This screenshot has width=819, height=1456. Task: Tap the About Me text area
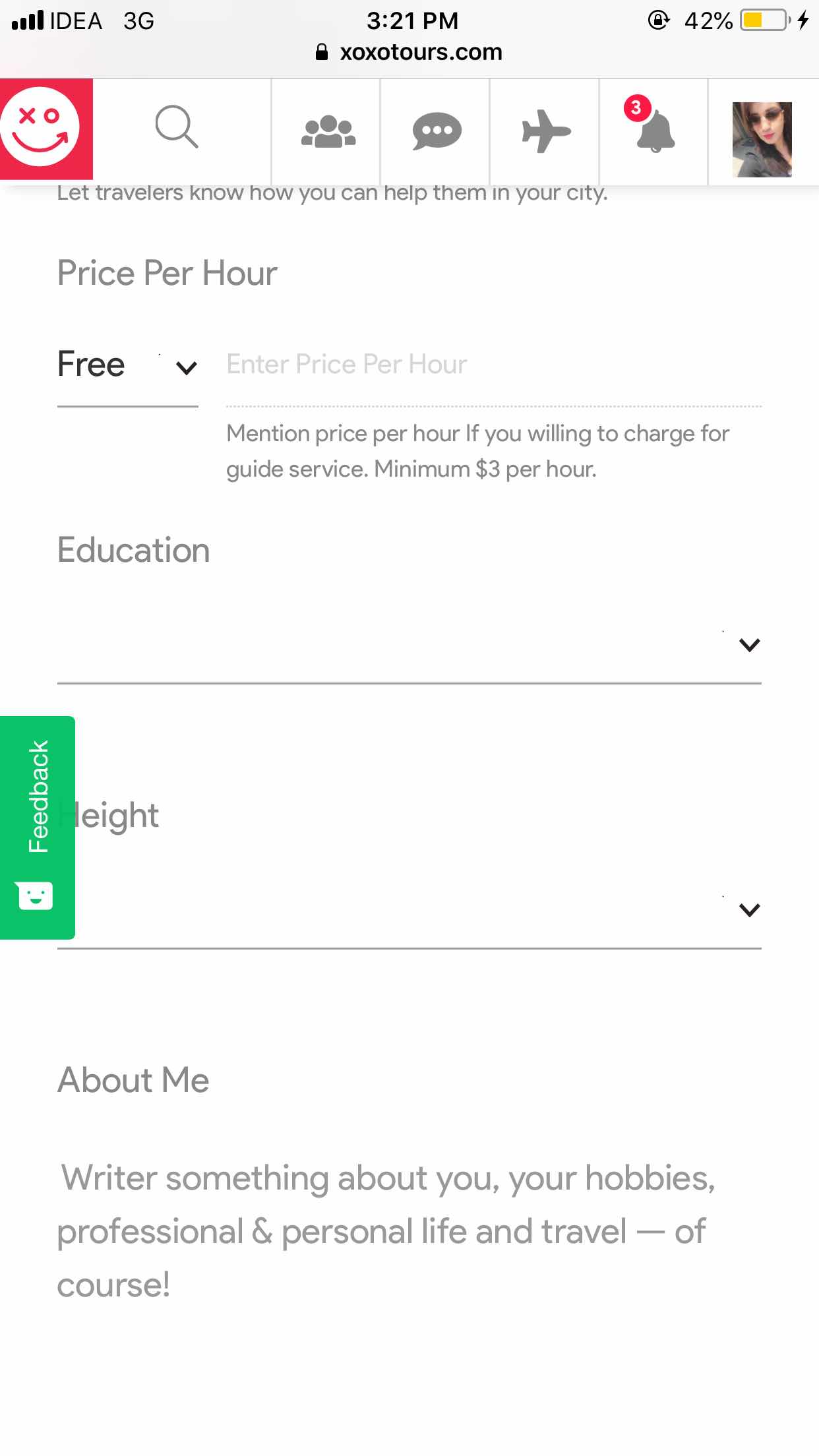[x=409, y=1231]
